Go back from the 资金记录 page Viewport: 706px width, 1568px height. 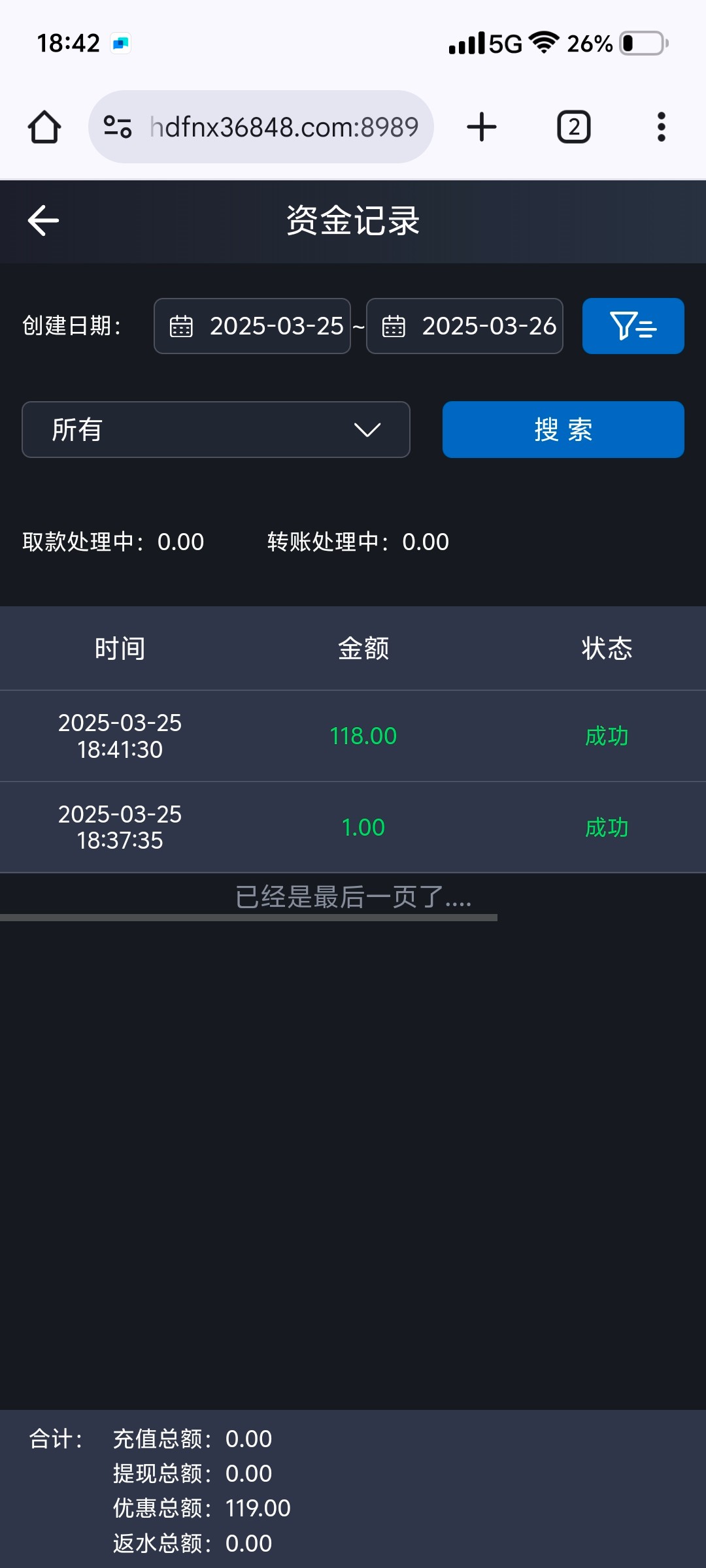[44, 221]
